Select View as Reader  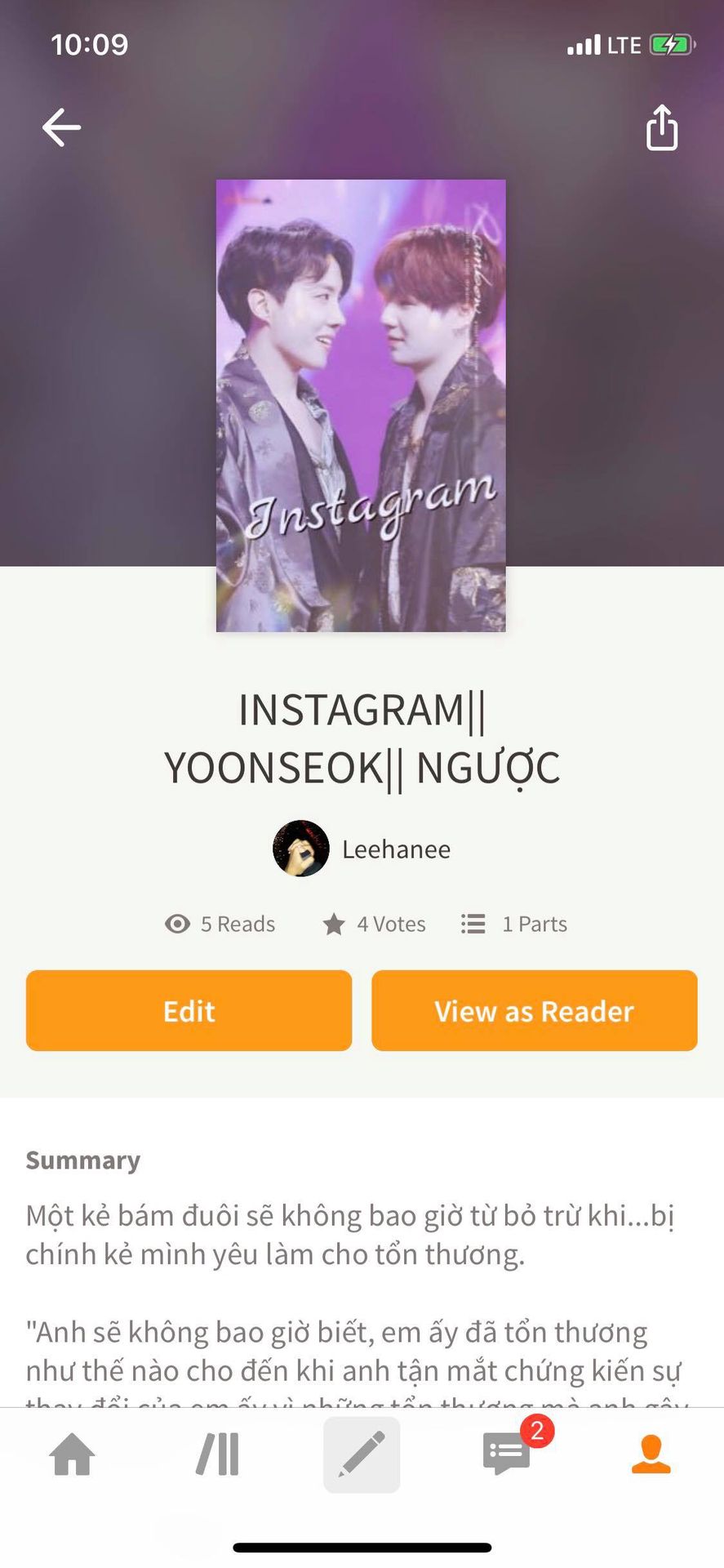(x=534, y=1010)
